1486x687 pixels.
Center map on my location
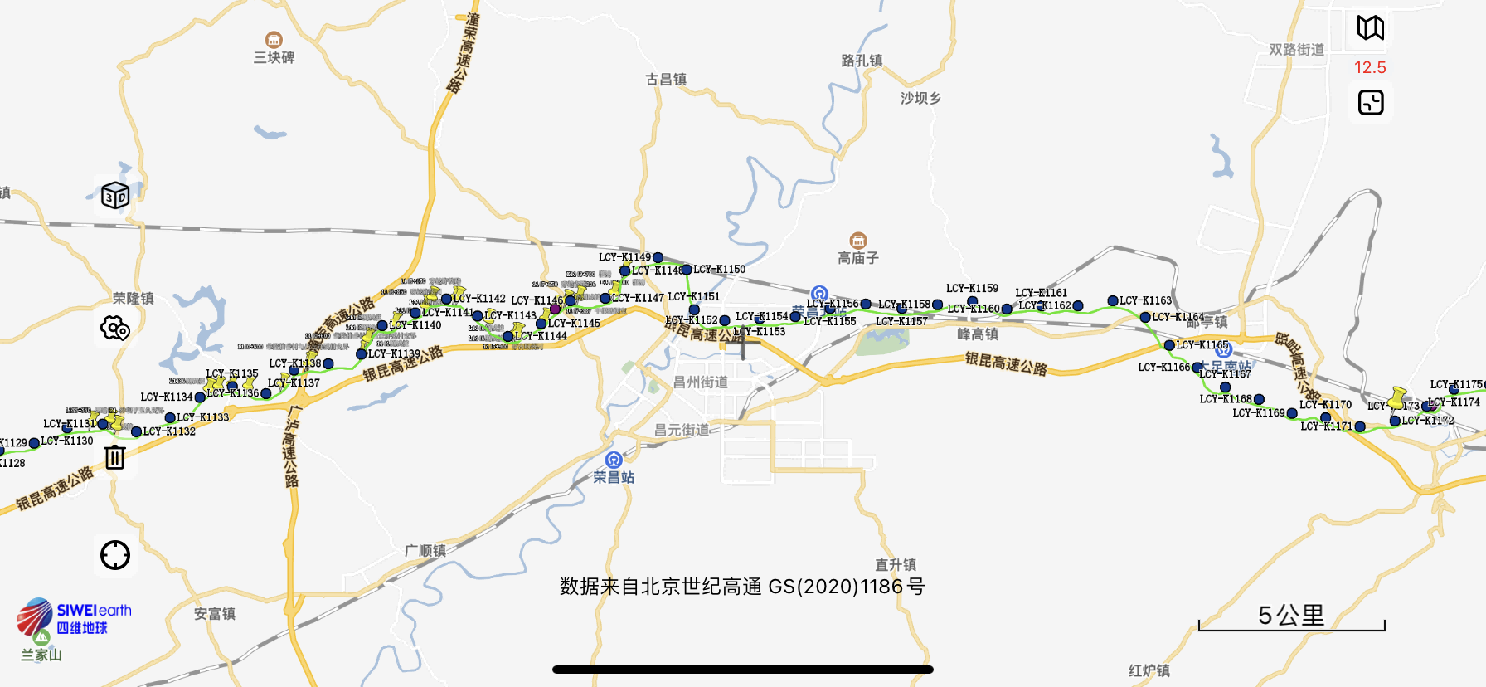pos(115,554)
